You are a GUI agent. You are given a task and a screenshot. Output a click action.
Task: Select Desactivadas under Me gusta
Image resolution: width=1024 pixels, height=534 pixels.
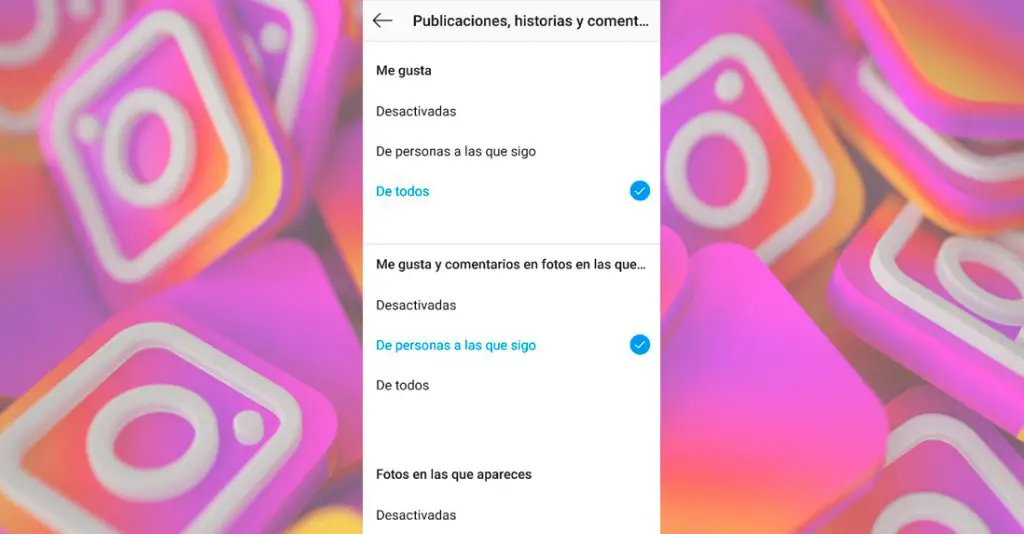pos(416,111)
